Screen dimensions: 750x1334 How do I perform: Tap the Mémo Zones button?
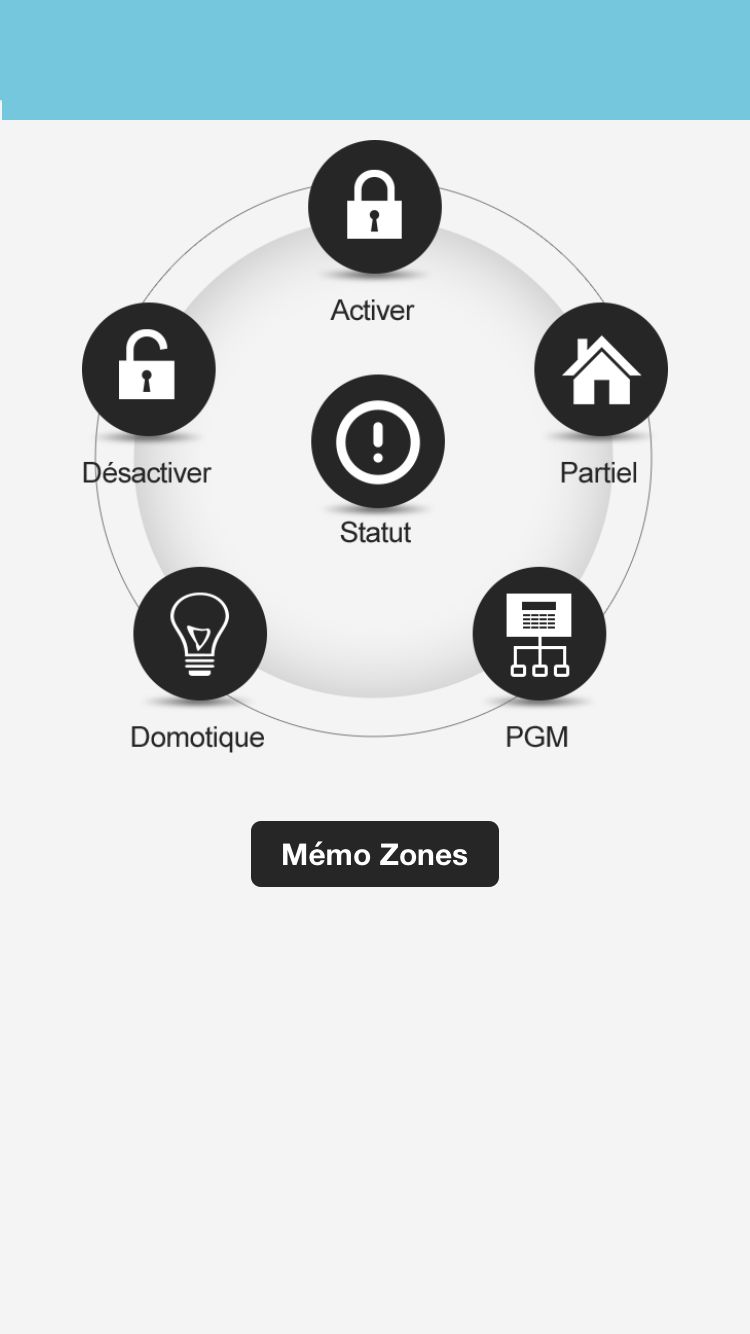pos(375,854)
